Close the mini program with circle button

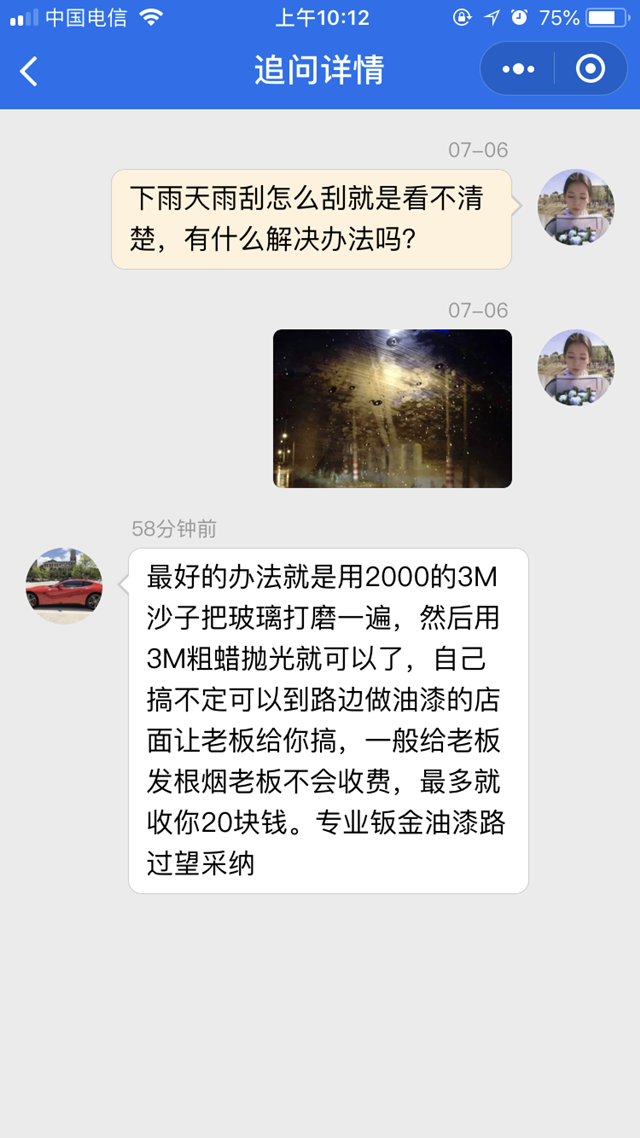pos(590,69)
